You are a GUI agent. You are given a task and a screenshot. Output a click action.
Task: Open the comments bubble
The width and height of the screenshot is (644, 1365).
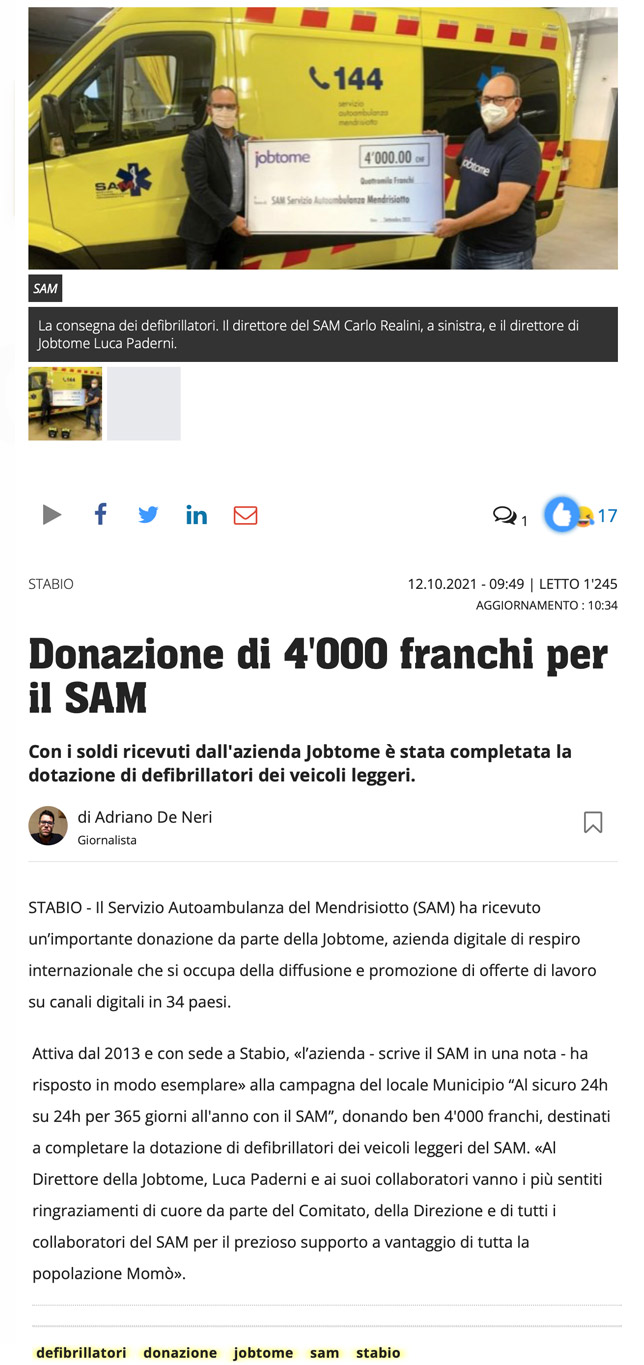pos(506,516)
